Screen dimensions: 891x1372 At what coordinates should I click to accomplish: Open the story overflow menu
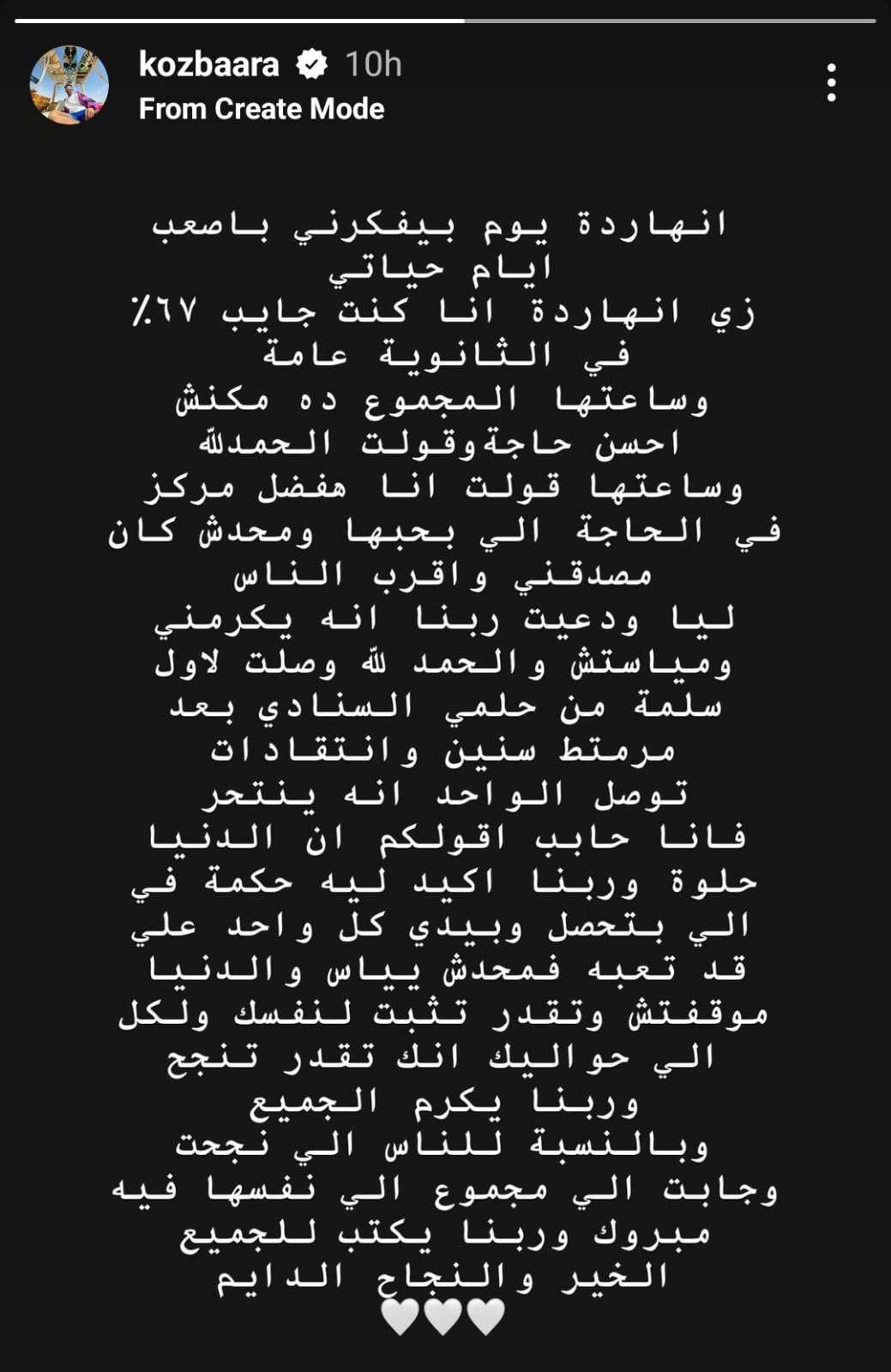pyautogui.click(x=830, y=83)
